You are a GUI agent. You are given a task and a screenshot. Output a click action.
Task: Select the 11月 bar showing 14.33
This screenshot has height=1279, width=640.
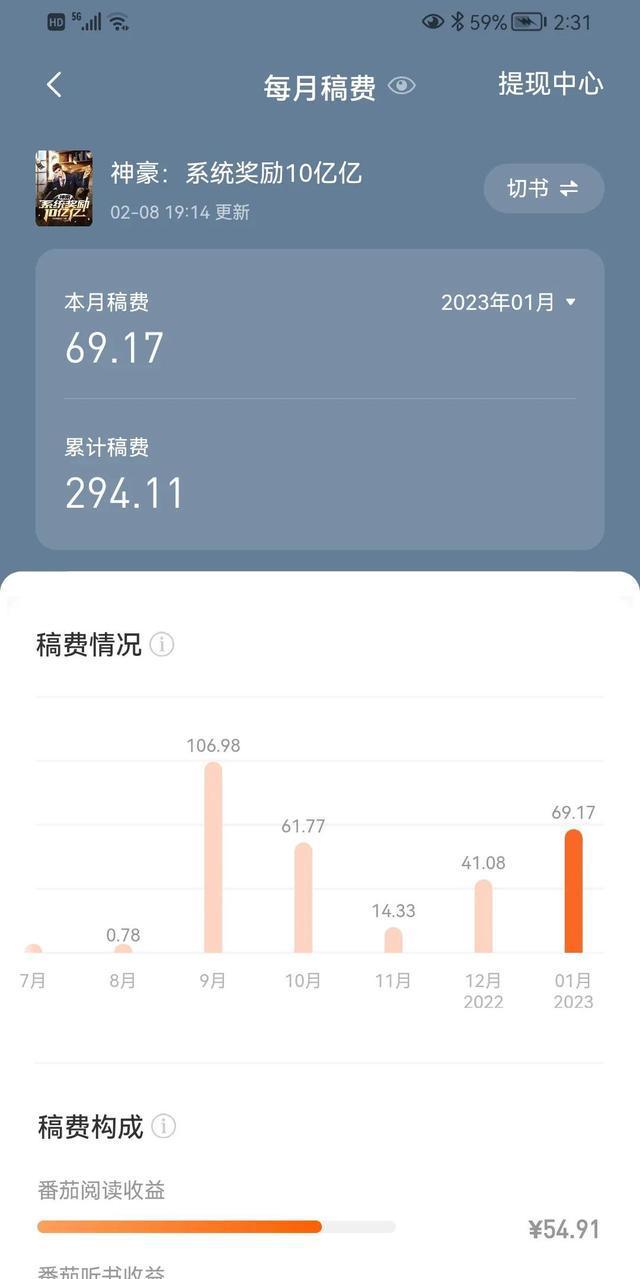[393, 940]
